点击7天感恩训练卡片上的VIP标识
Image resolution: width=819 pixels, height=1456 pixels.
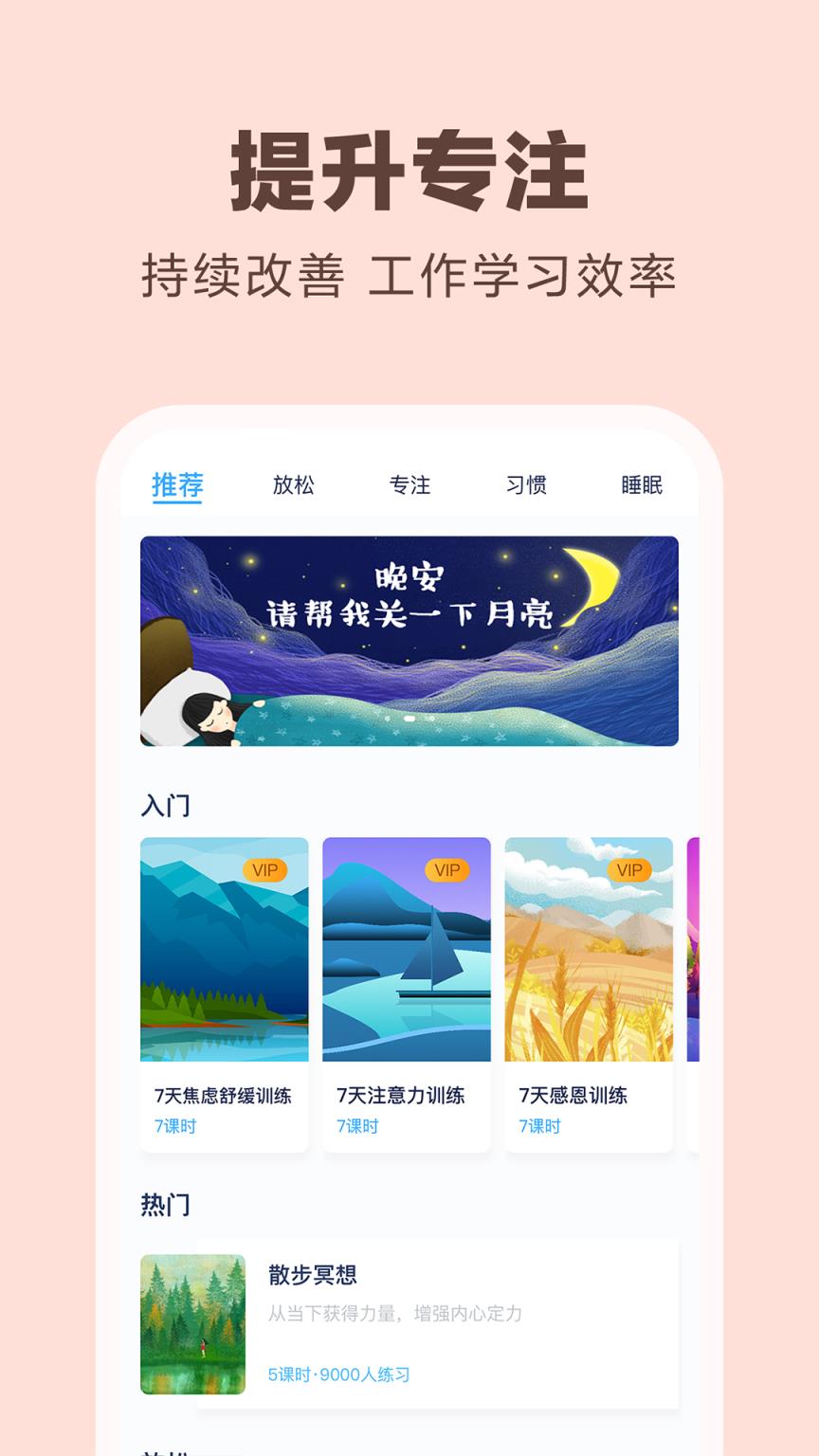[x=629, y=869]
